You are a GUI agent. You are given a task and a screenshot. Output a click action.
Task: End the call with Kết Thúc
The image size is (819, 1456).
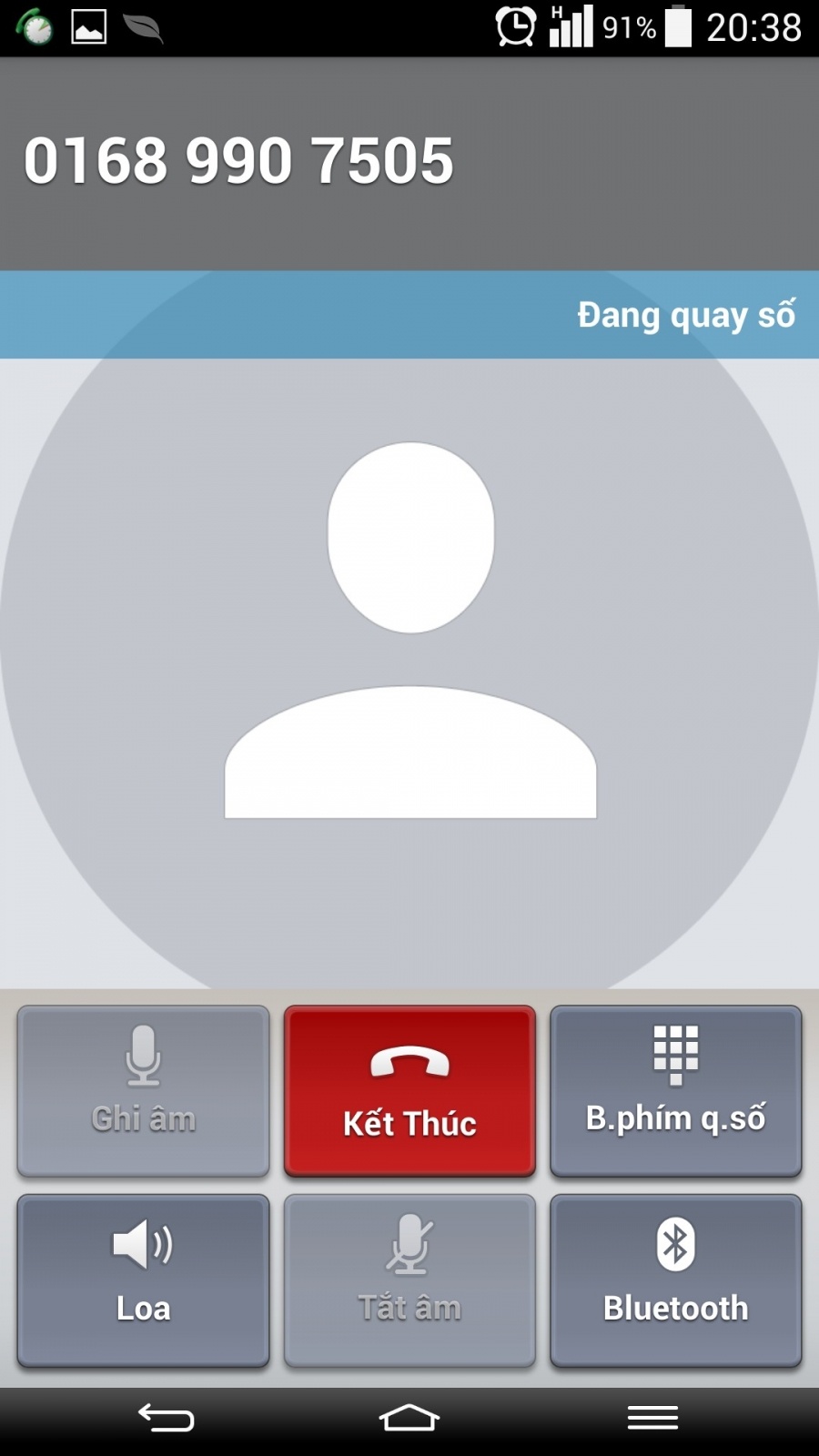(409, 1091)
